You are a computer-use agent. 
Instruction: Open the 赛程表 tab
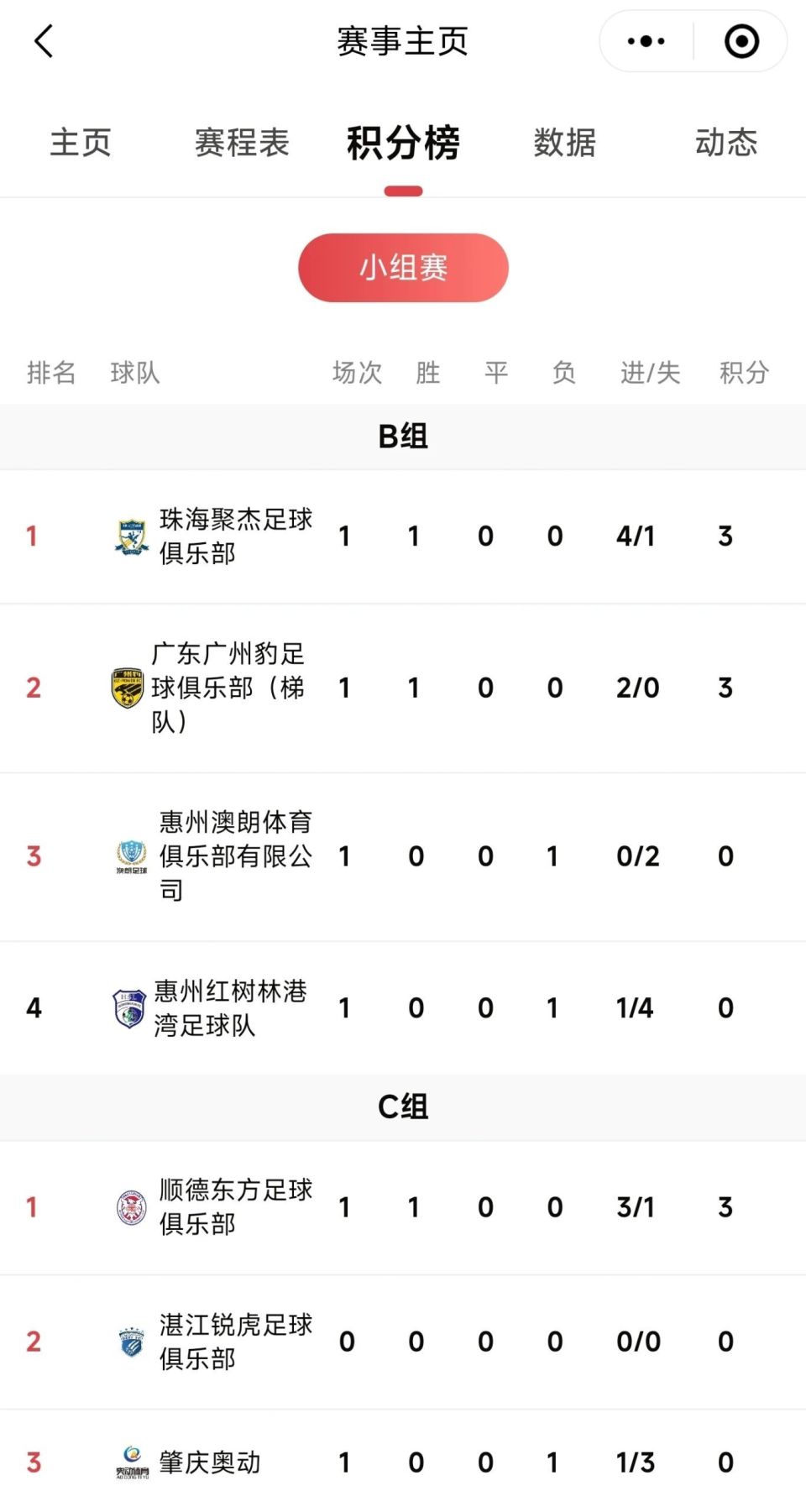tap(241, 143)
